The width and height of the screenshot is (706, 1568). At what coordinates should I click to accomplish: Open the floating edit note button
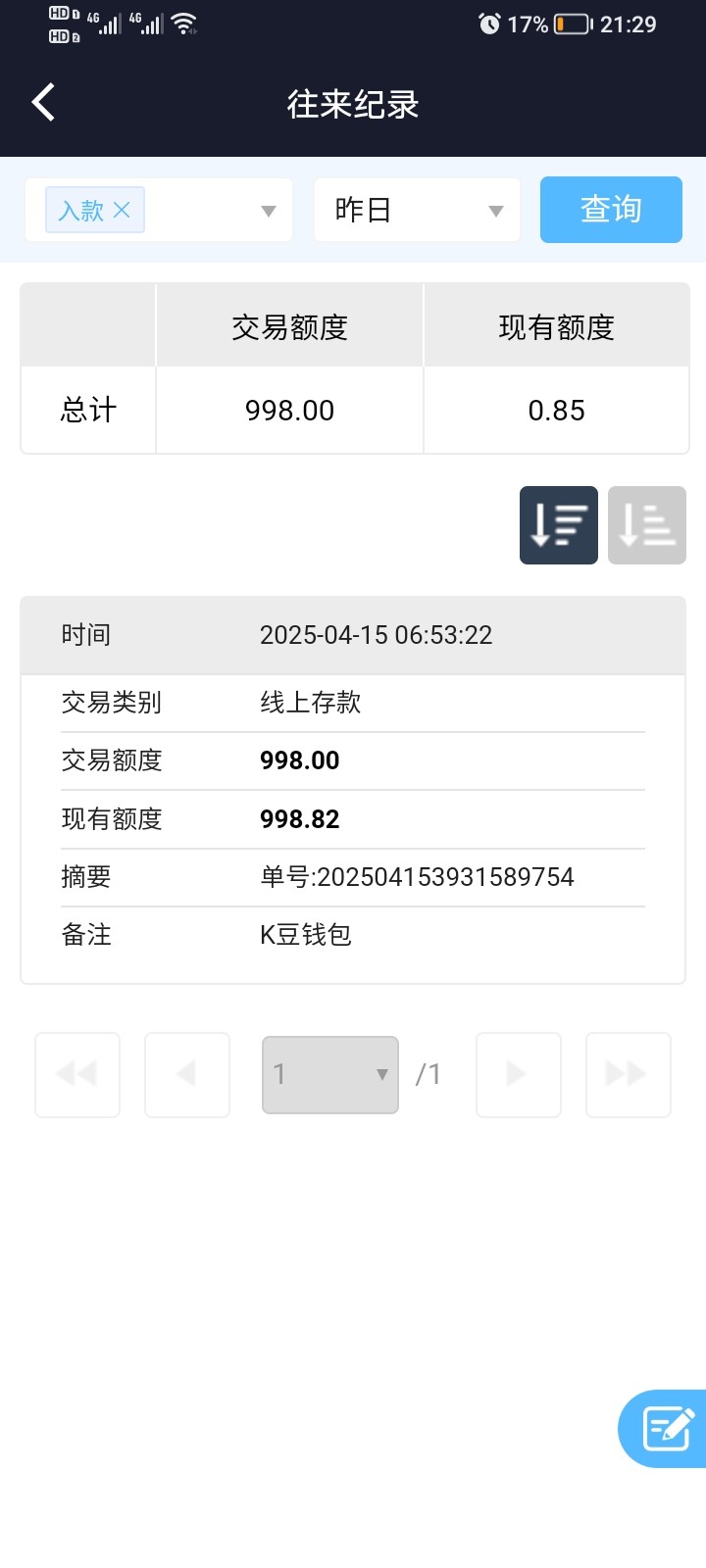(667, 1428)
